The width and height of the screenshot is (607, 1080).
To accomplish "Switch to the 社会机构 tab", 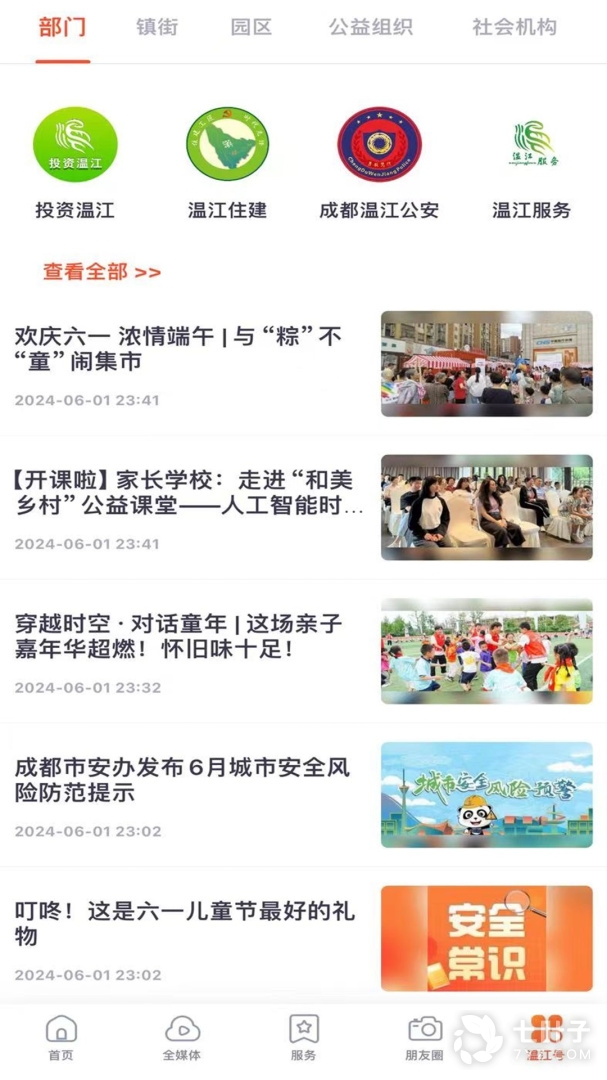I will coord(514,28).
